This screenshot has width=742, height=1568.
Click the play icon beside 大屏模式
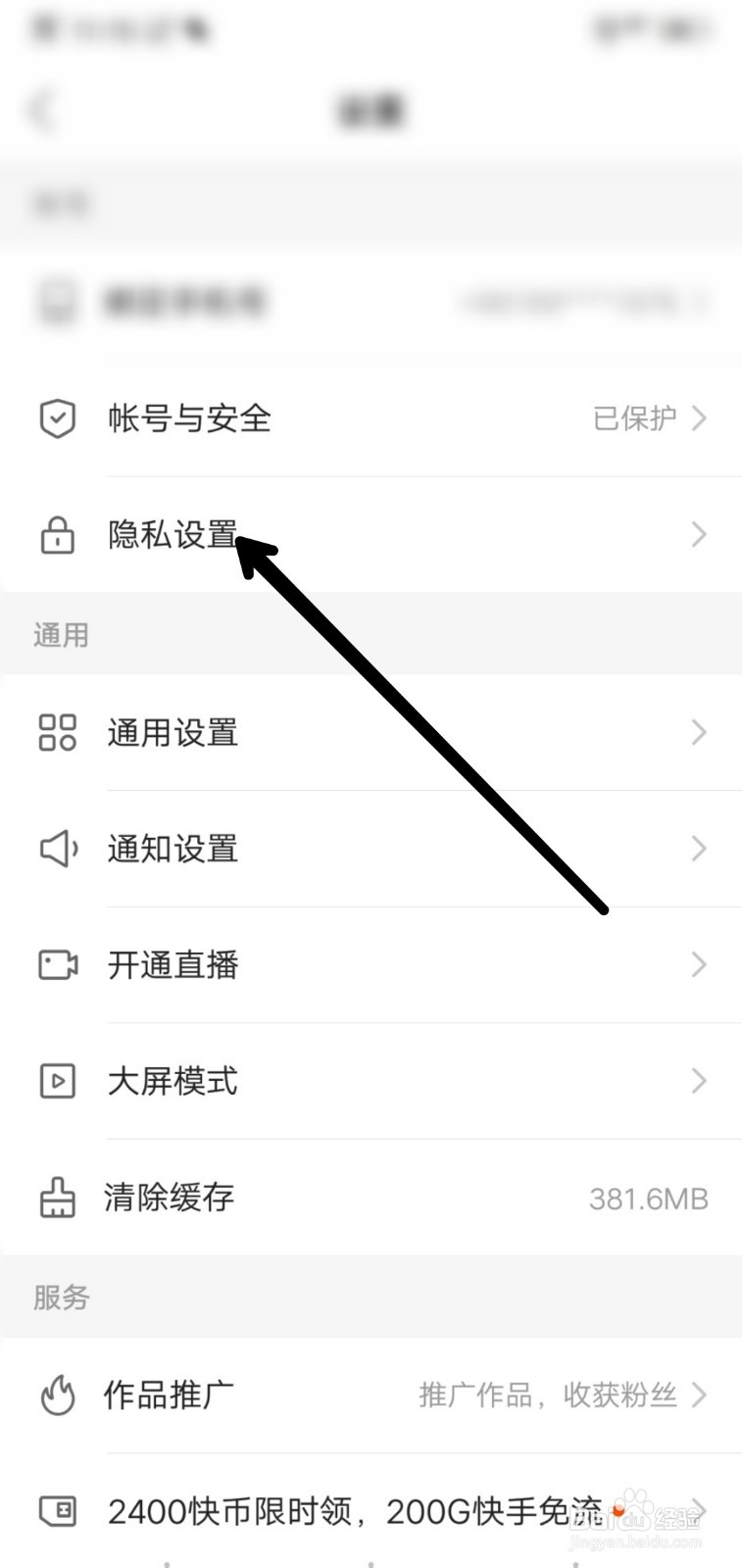(x=57, y=1081)
